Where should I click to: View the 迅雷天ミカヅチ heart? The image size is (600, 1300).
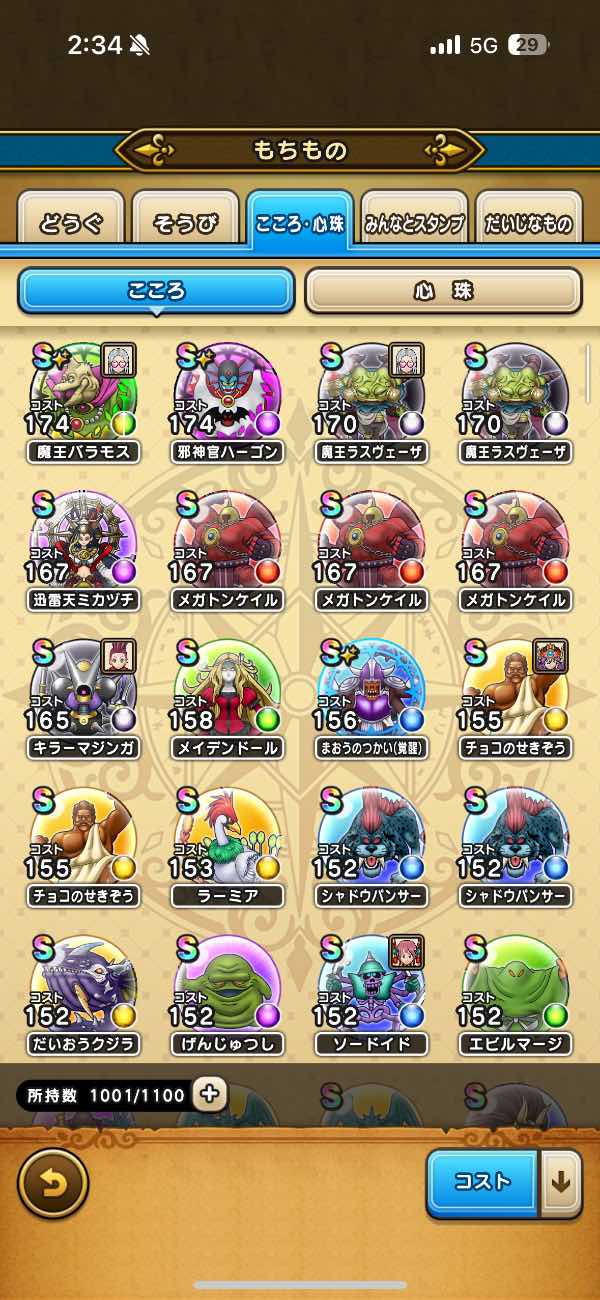point(83,550)
